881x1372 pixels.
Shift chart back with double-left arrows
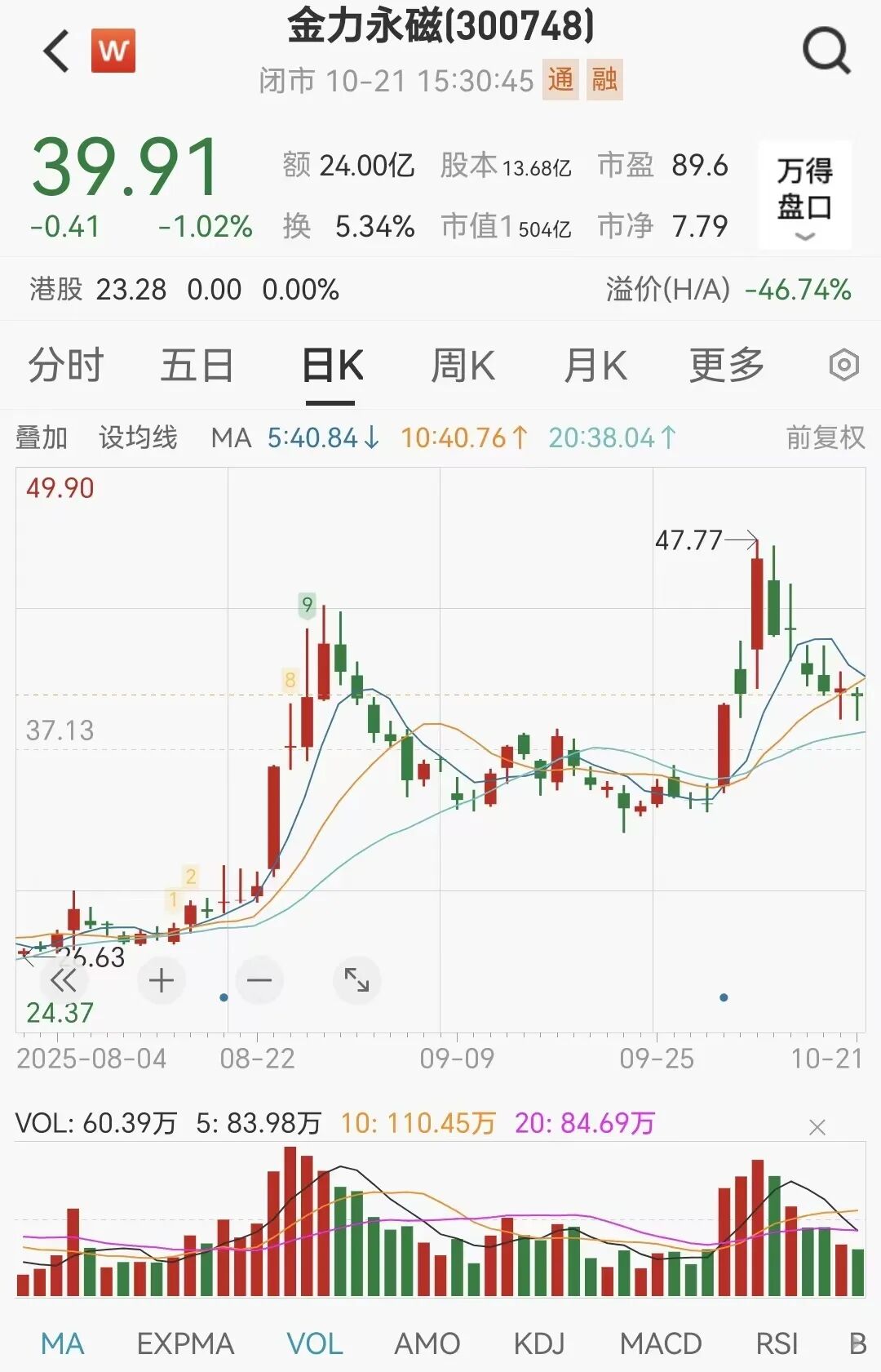pos(63,979)
